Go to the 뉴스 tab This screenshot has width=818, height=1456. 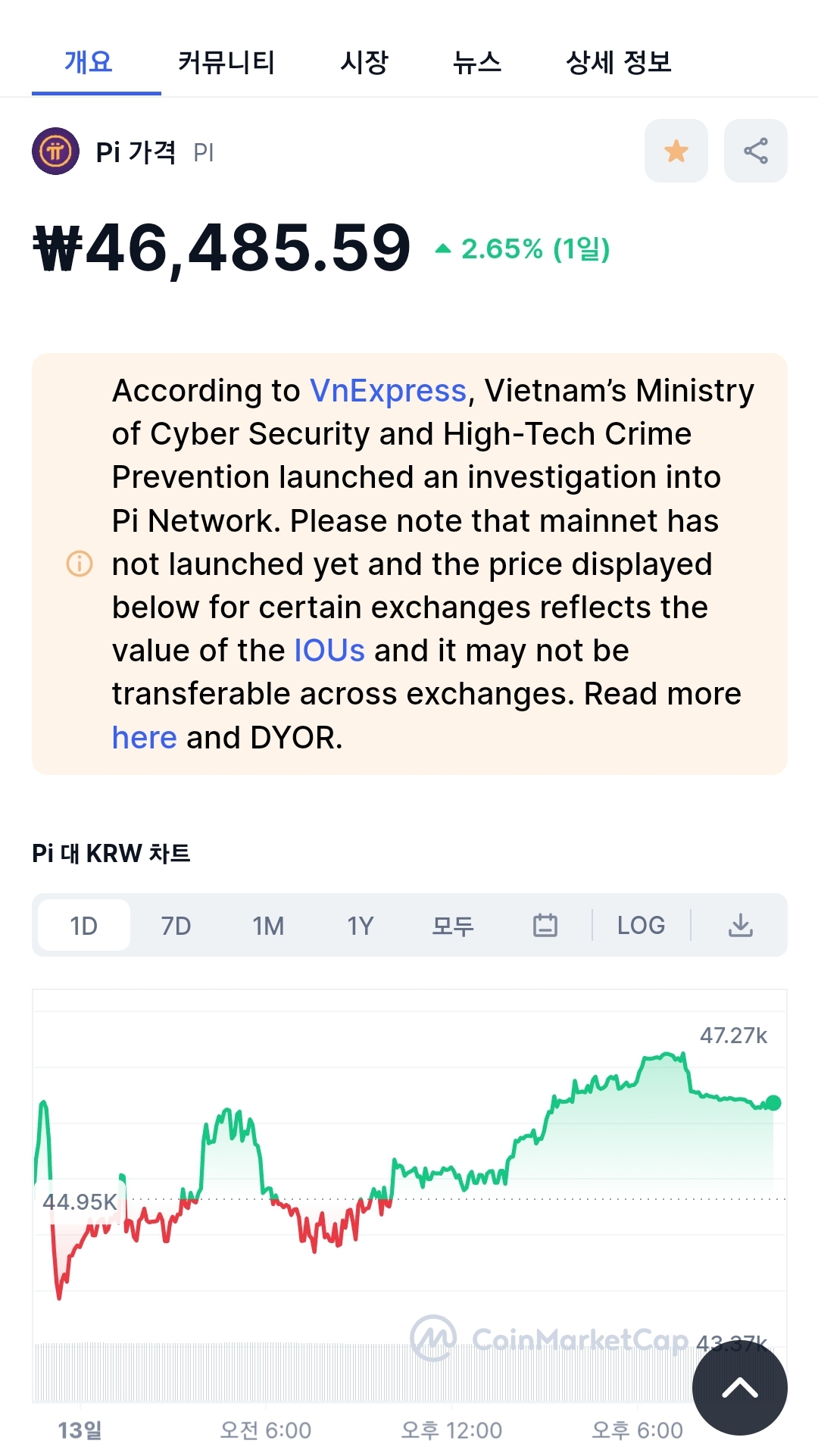pyautogui.click(x=476, y=62)
